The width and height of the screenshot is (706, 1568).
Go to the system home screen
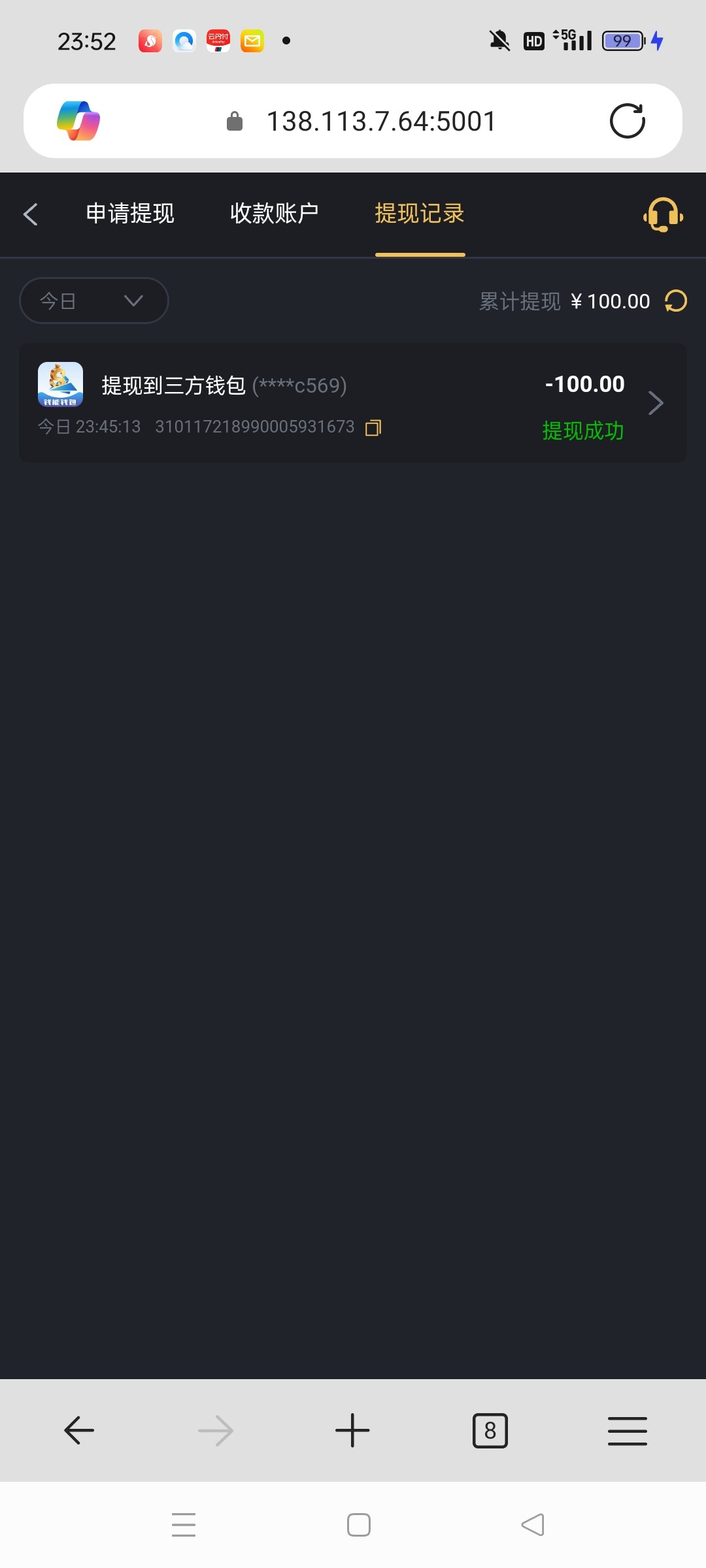[359, 1525]
